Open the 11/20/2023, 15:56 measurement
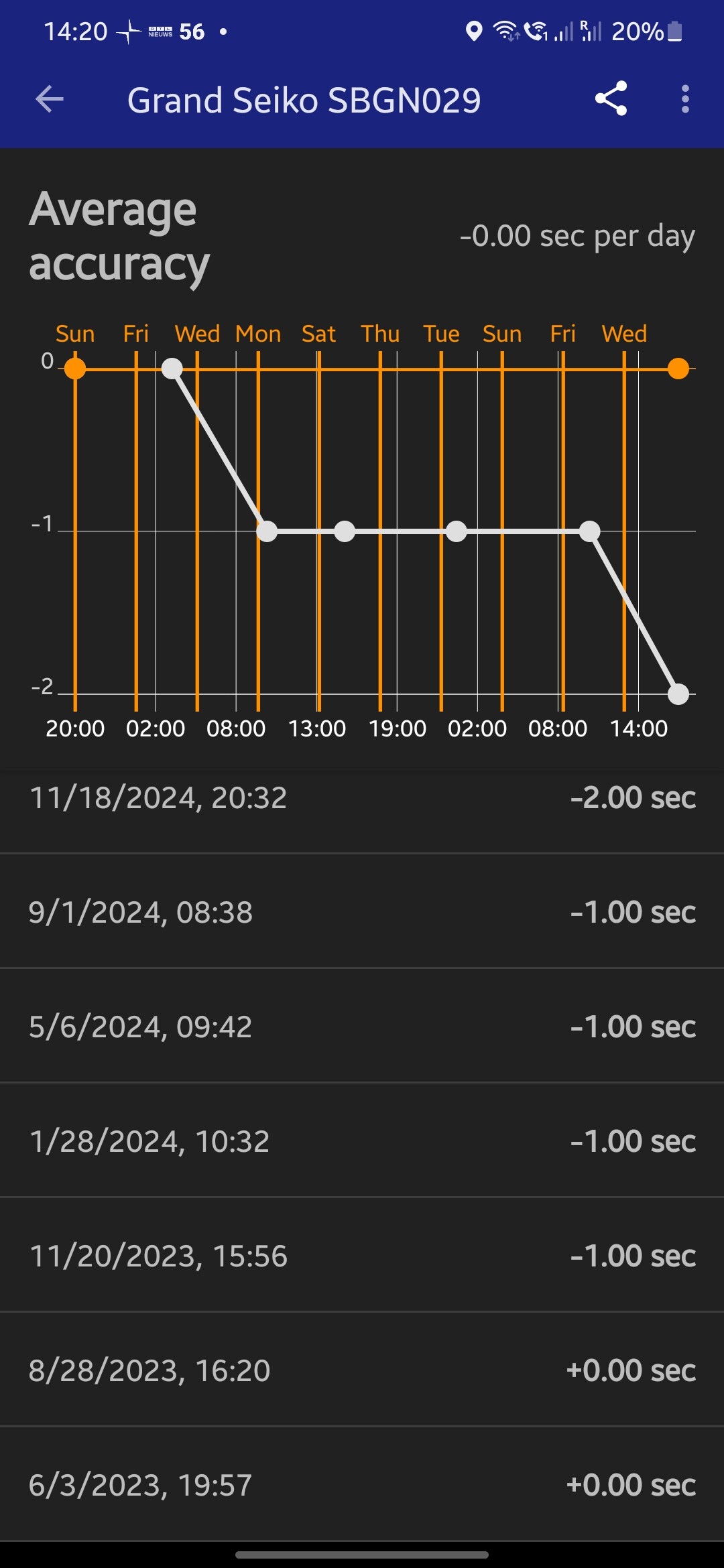The width and height of the screenshot is (724, 1568). pos(362,1255)
